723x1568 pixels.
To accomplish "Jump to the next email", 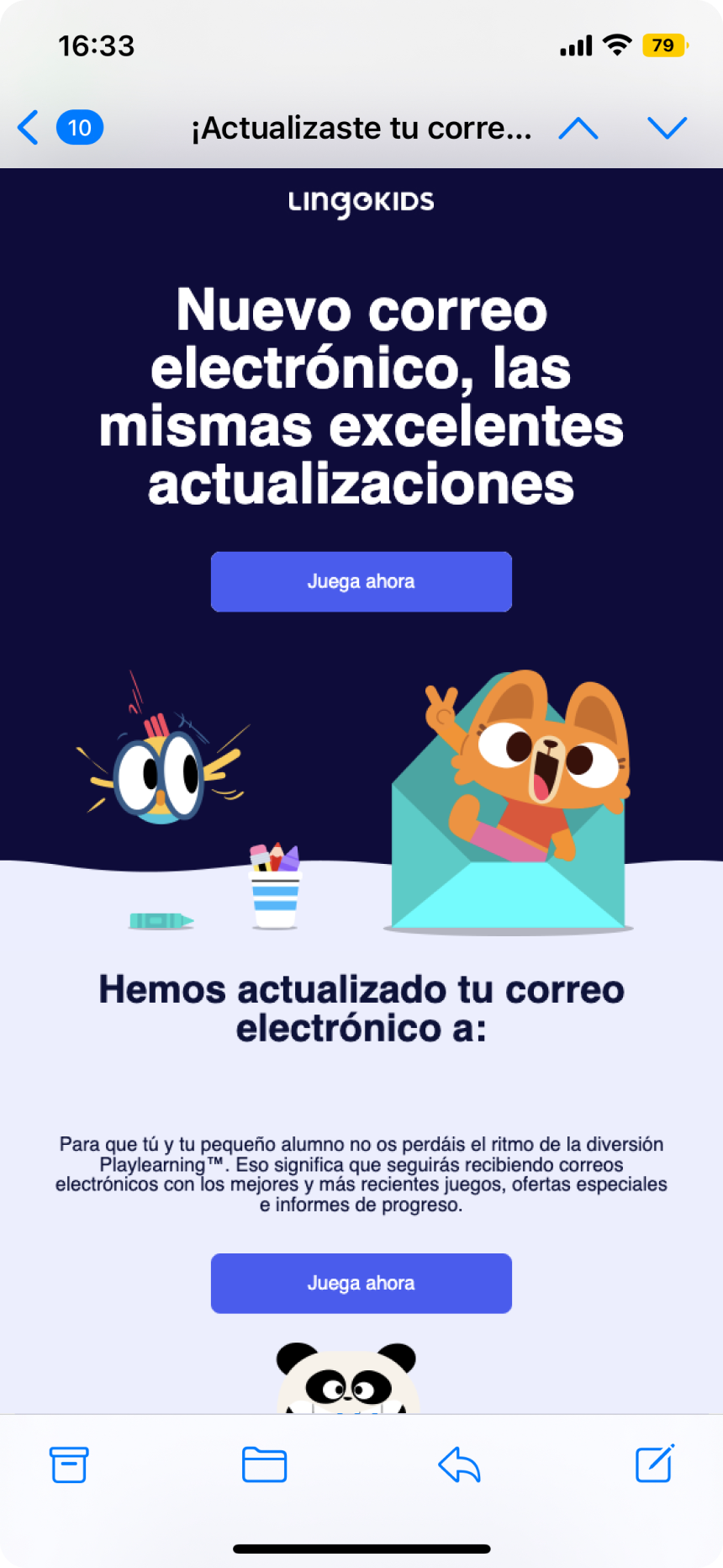I will [668, 128].
